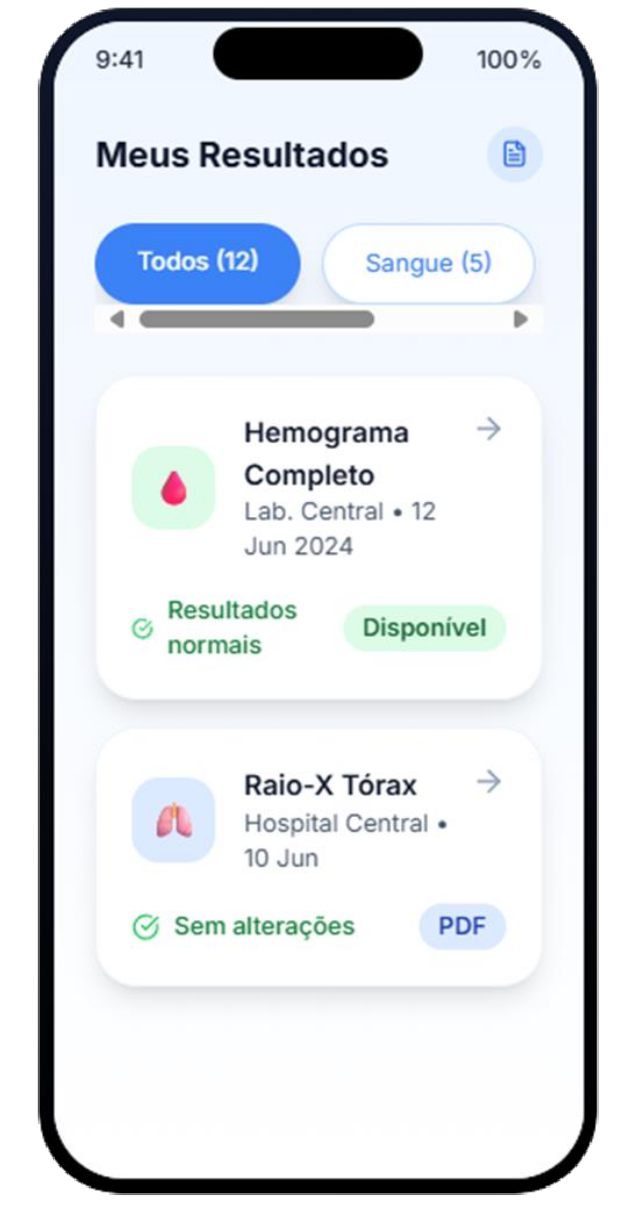The width and height of the screenshot is (623, 1219).
Task: Open the Hemograma Completo result card
Action: point(318,537)
